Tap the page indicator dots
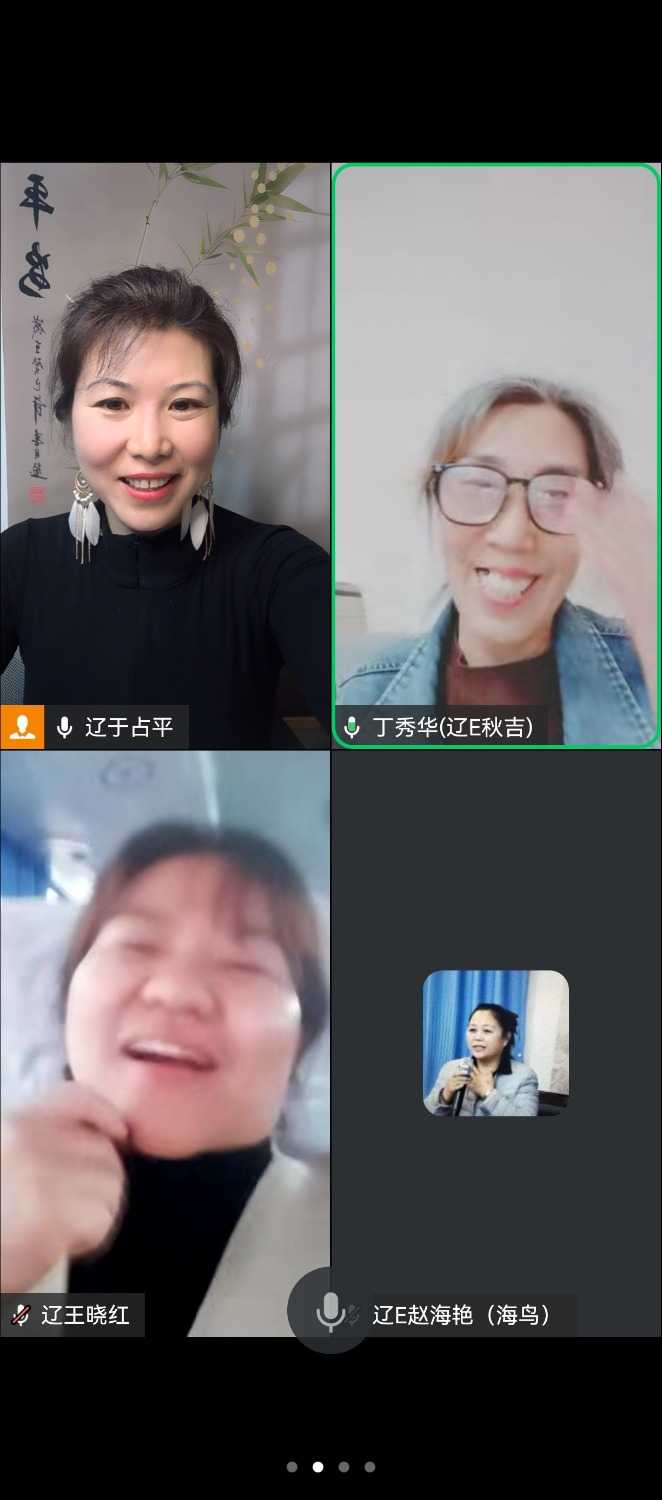Screen dimensions: 662x1500 330,1467
